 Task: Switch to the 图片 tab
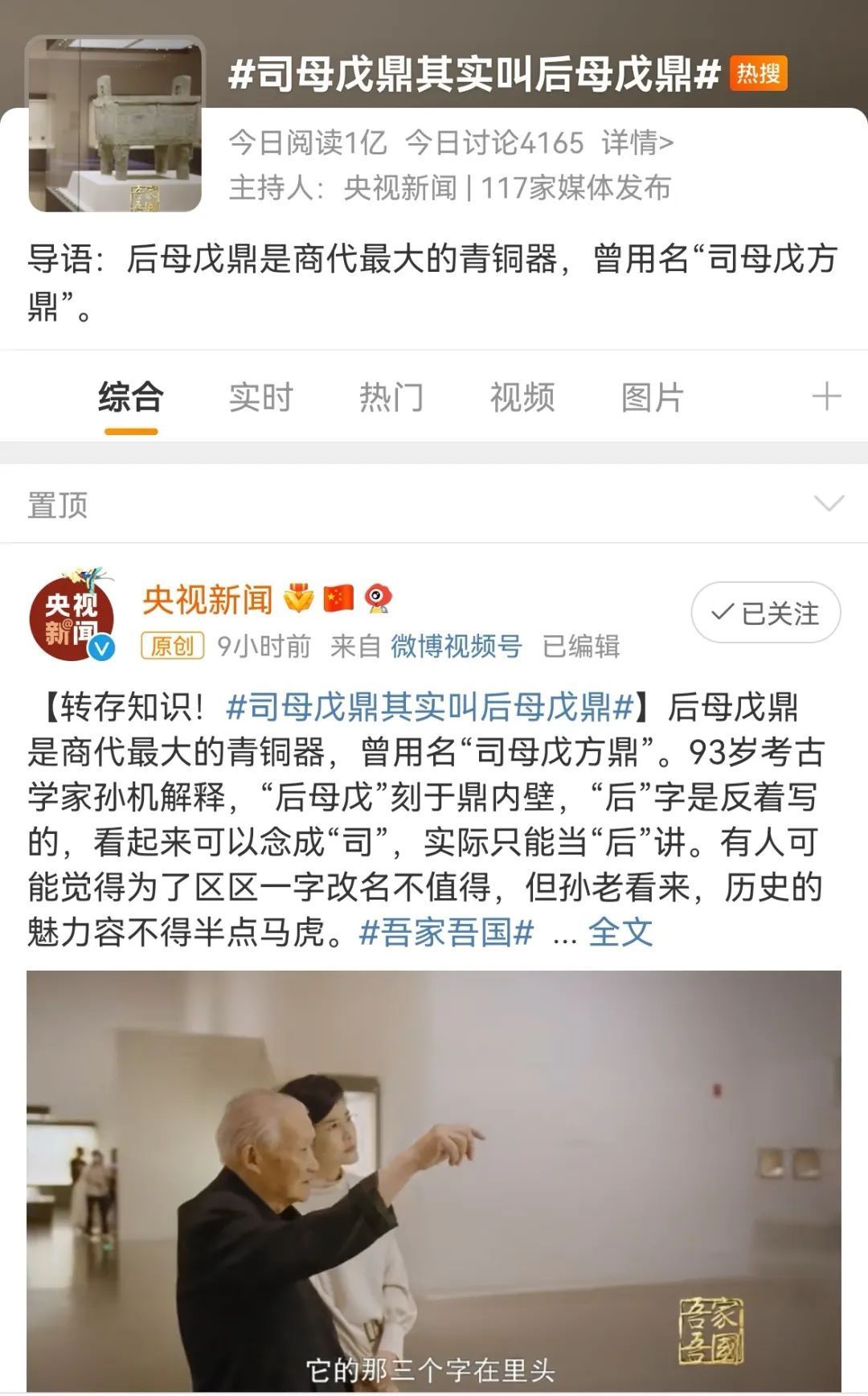click(652, 397)
